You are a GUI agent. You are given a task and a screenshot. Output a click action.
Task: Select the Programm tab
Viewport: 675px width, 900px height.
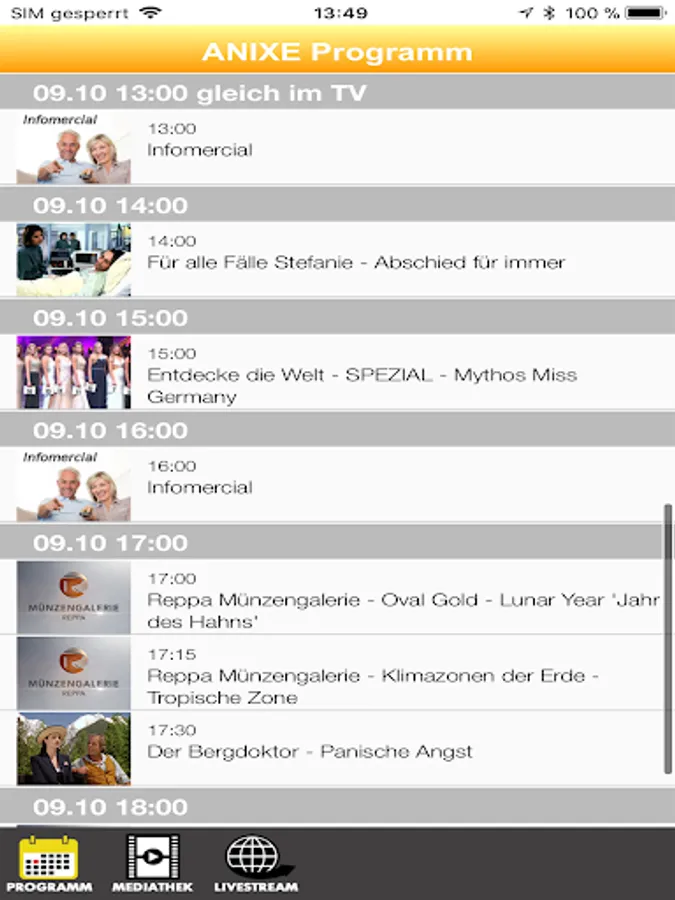coord(48,863)
